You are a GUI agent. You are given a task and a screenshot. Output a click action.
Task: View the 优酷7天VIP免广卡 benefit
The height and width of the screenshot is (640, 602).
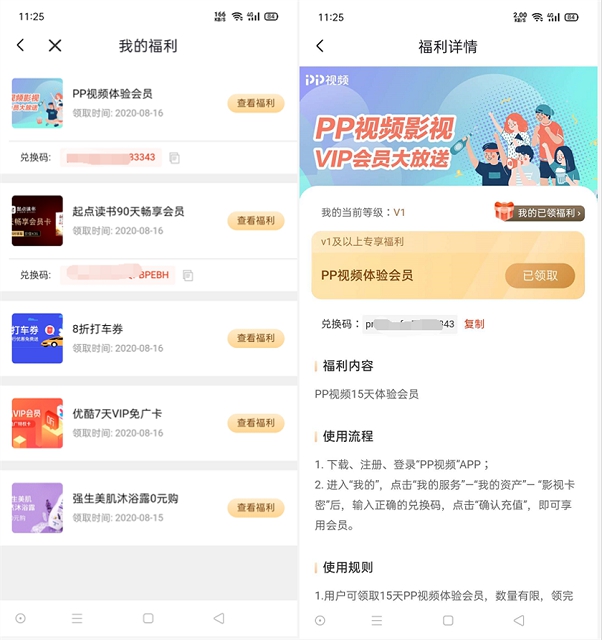256,423
